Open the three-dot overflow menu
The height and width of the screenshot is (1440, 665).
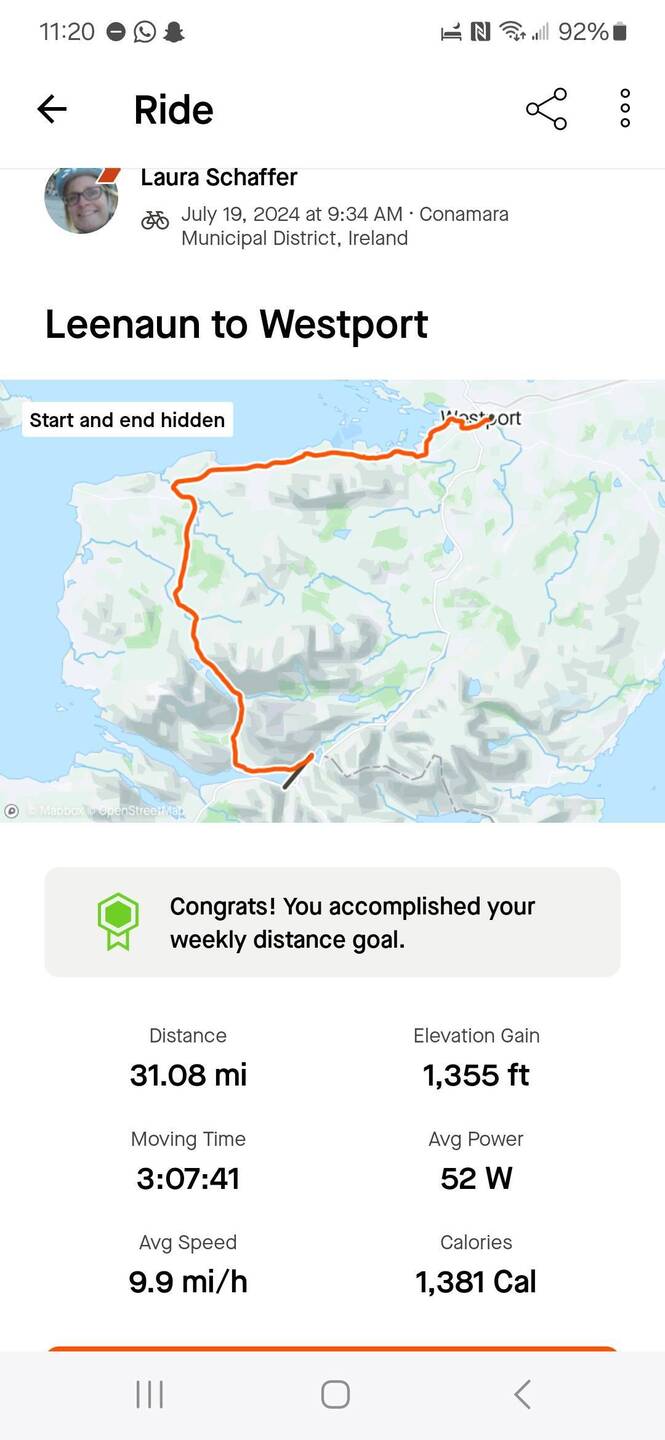pos(625,109)
